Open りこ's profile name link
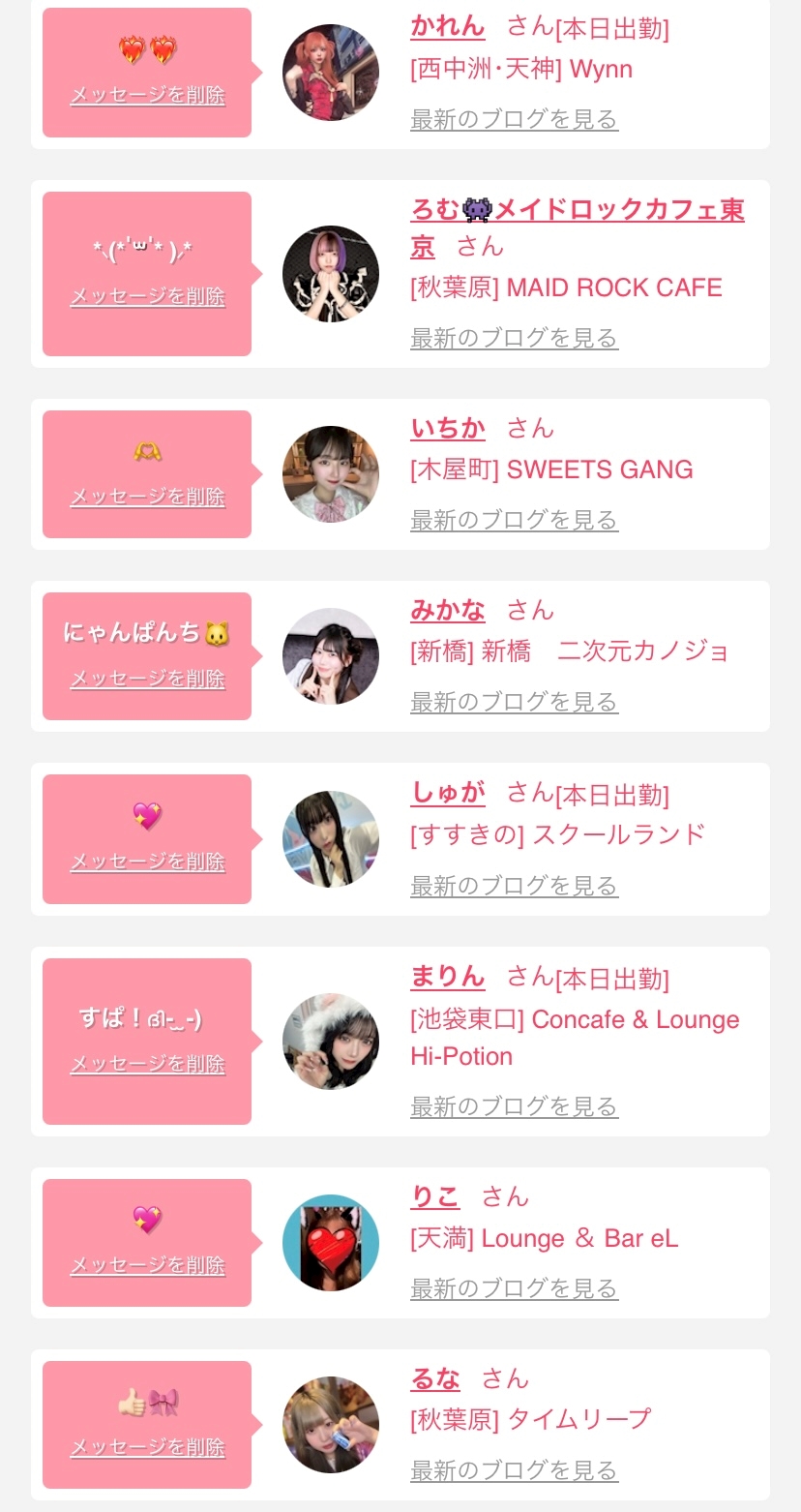This screenshot has height=1512, width=801. click(434, 1197)
